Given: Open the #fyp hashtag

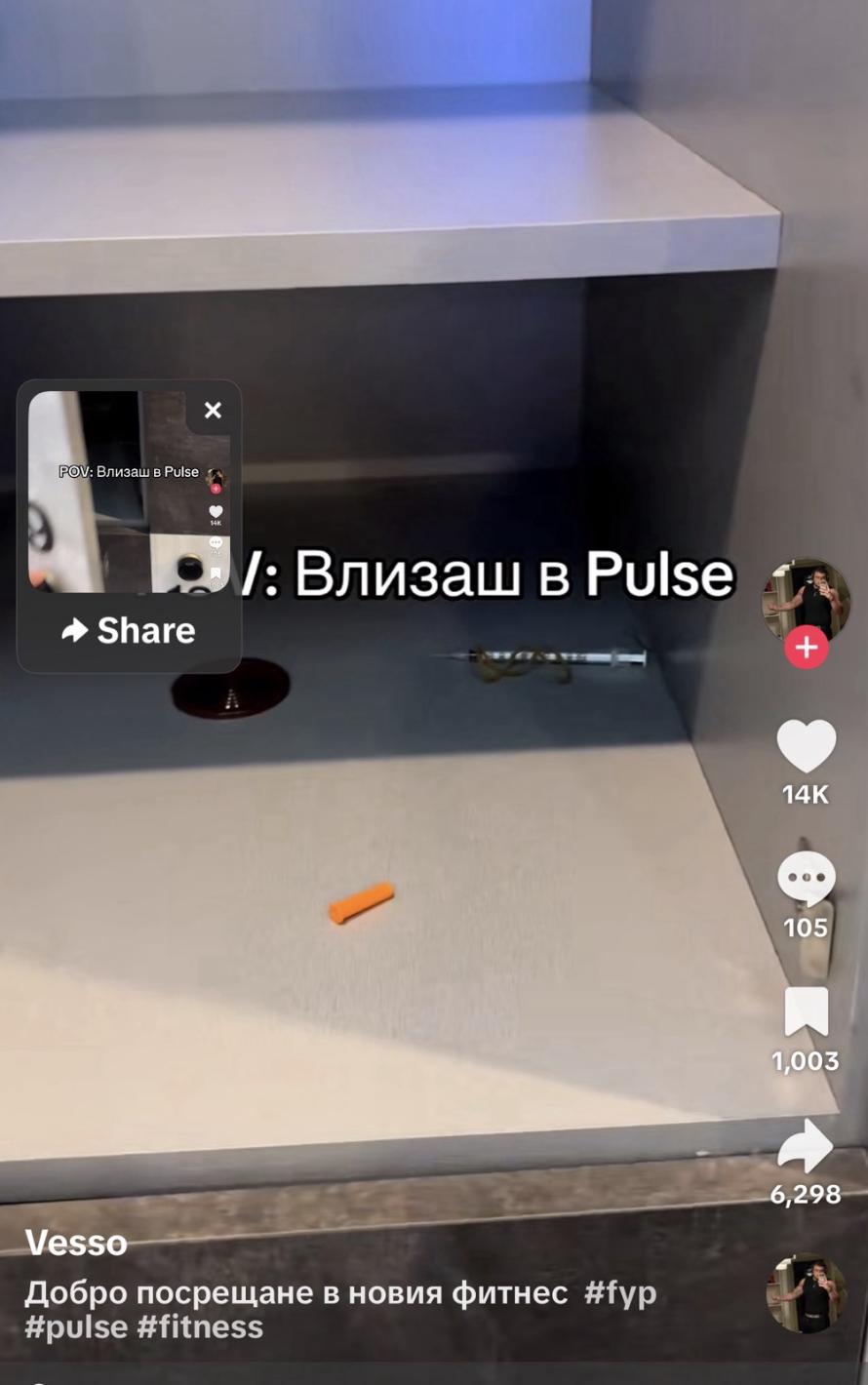Looking at the screenshot, I should pyautogui.click(x=620, y=1293).
